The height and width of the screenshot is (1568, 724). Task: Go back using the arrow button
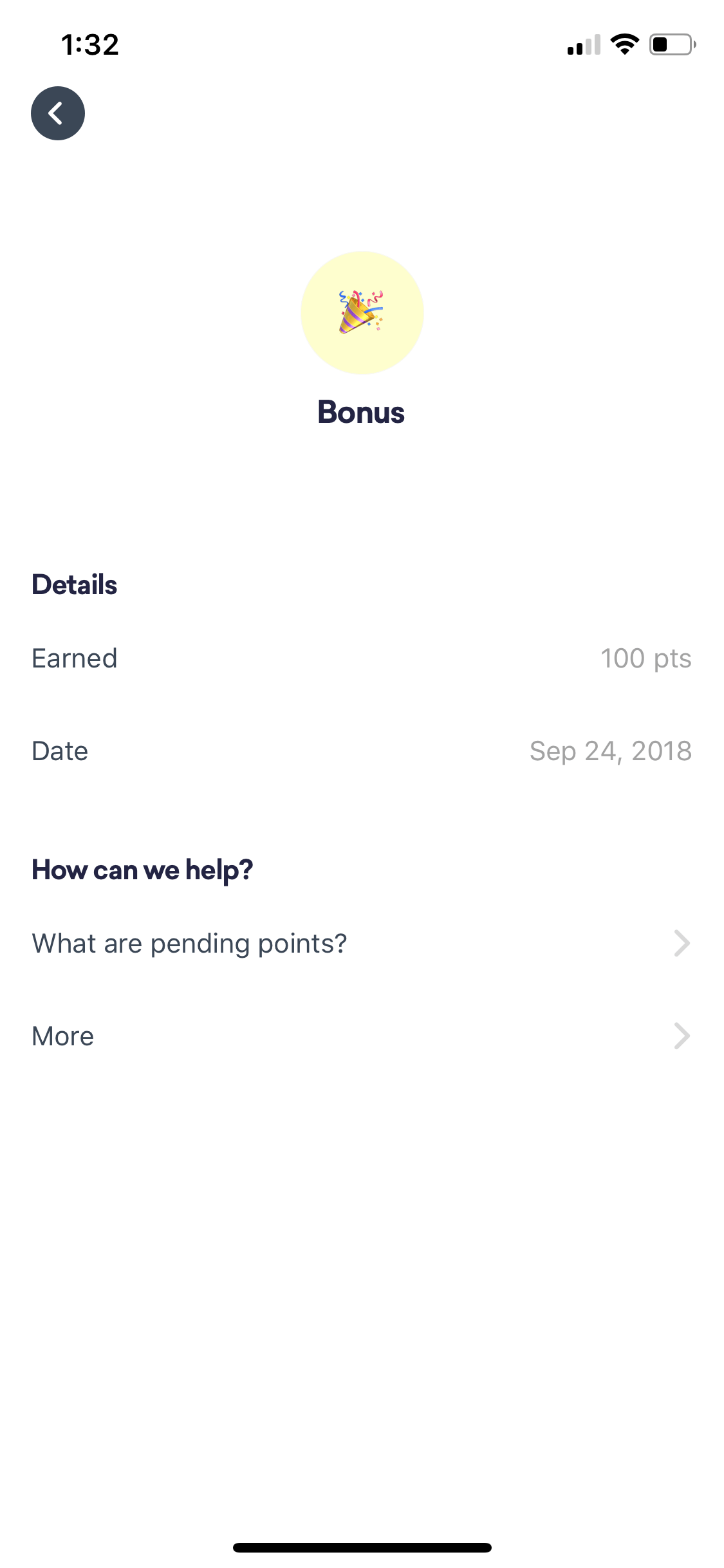(58, 113)
